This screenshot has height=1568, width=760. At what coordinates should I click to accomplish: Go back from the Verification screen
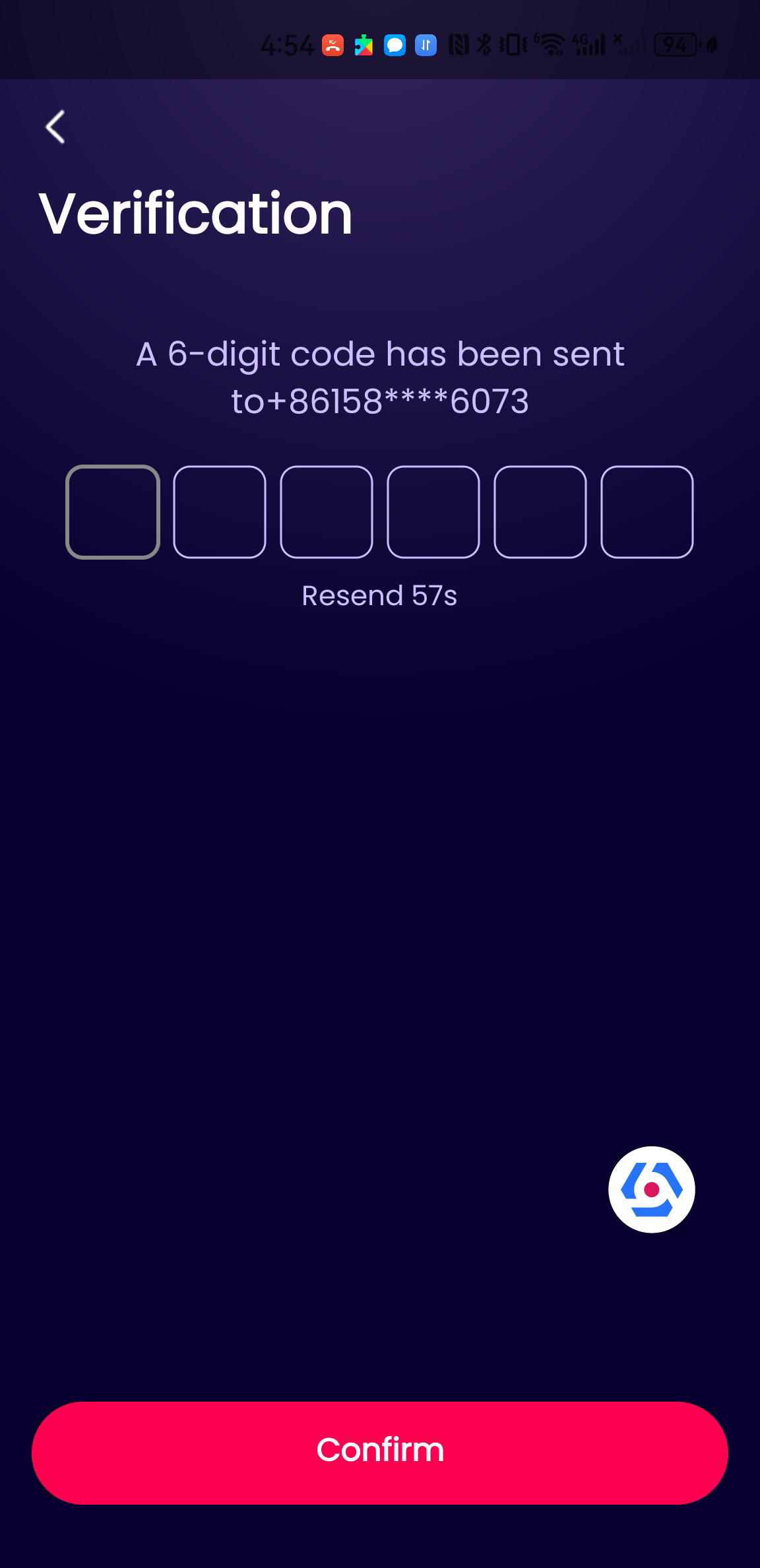(x=55, y=127)
